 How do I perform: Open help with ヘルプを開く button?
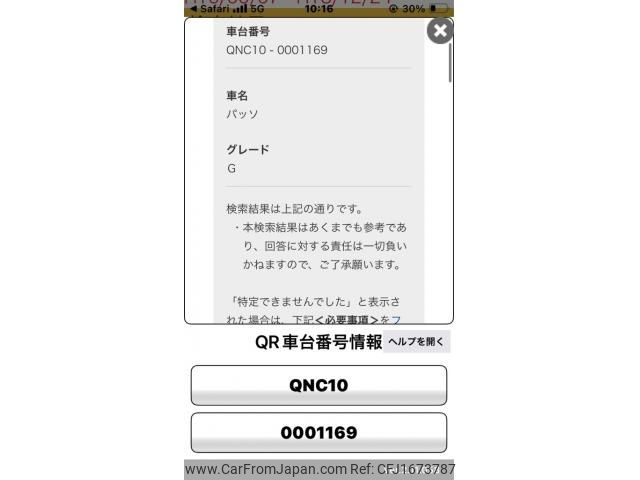pyautogui.click(x=416, y=342)
